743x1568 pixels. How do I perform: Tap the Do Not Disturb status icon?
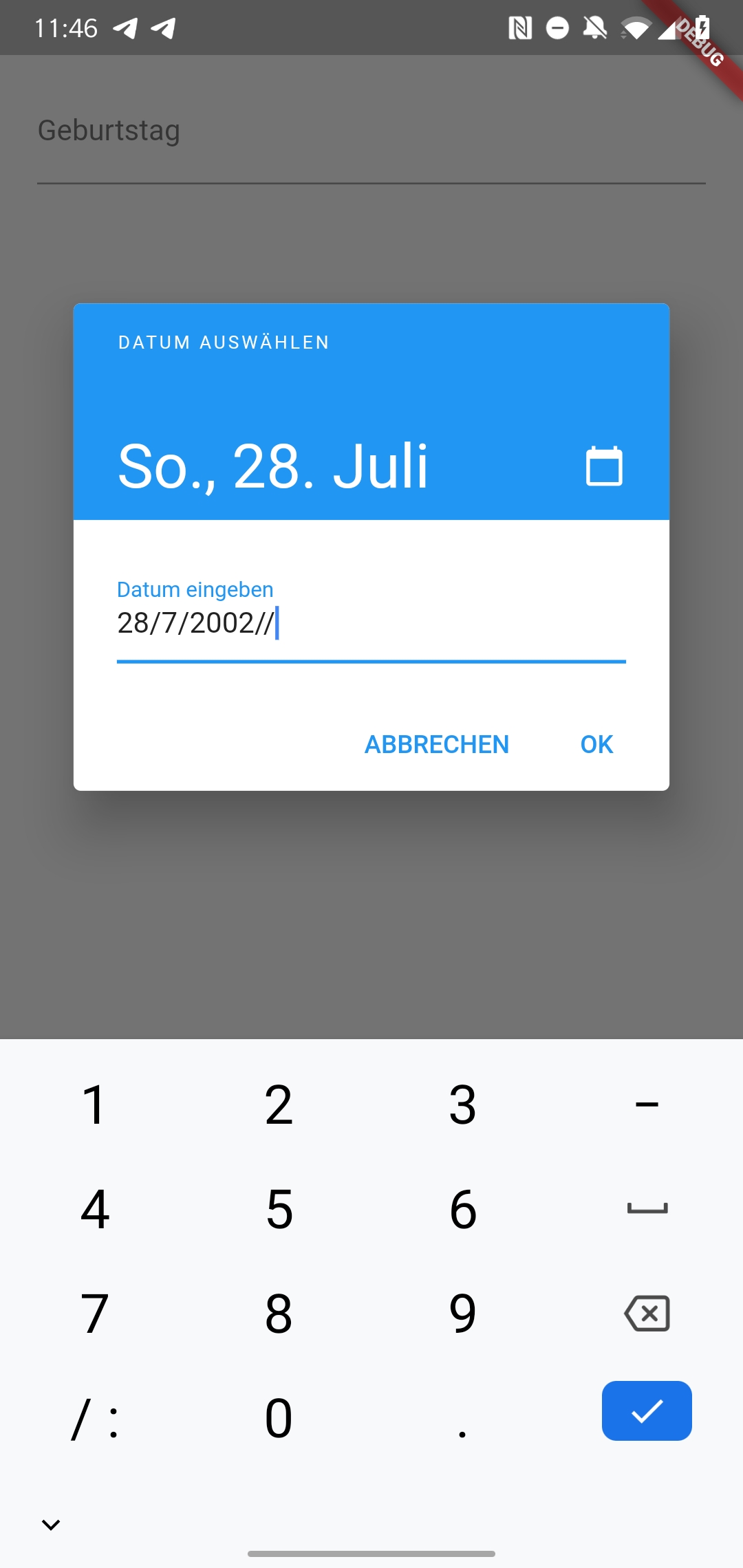coord(557,26)
